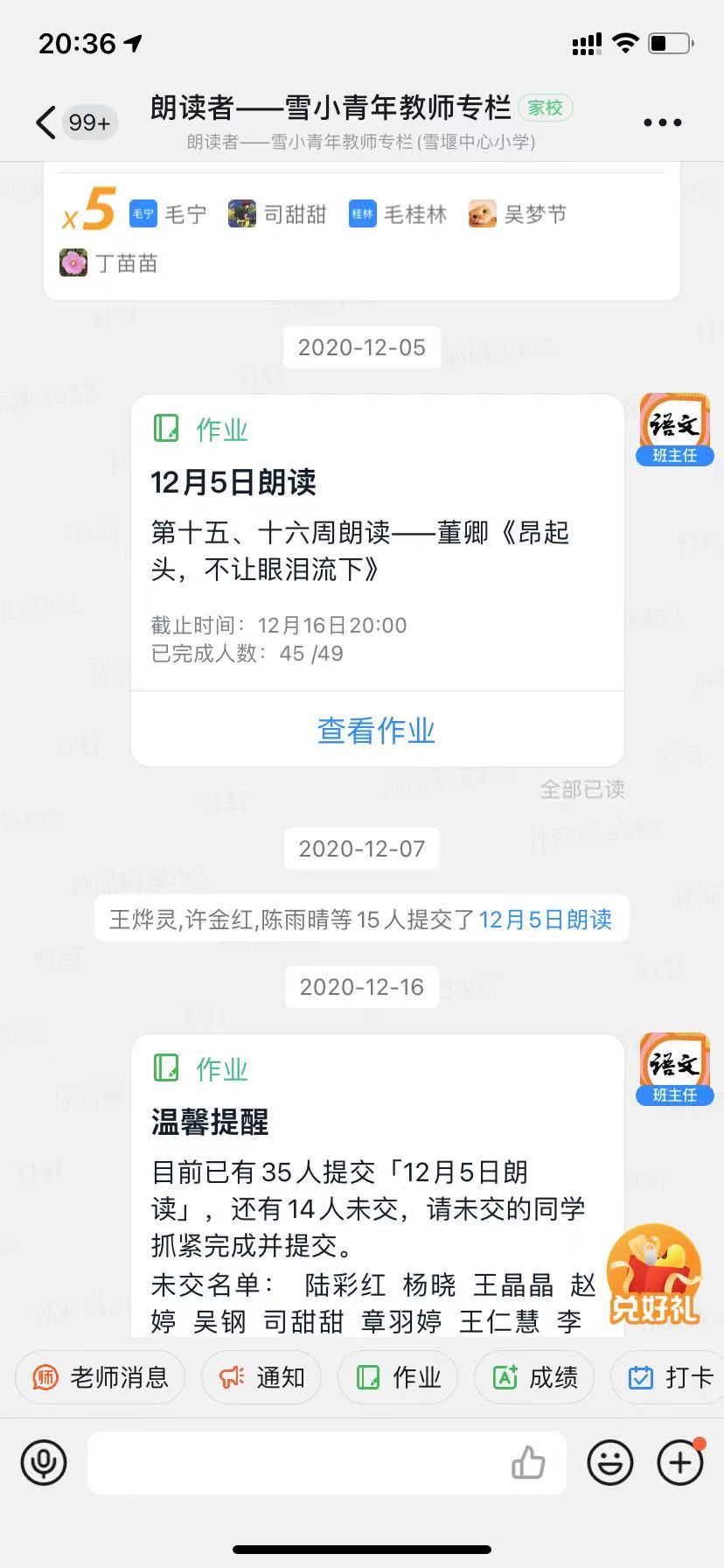The width and height of the screenshot is (724, 1568).
Task: Focus the message text field
Action: click(297, 1462)
